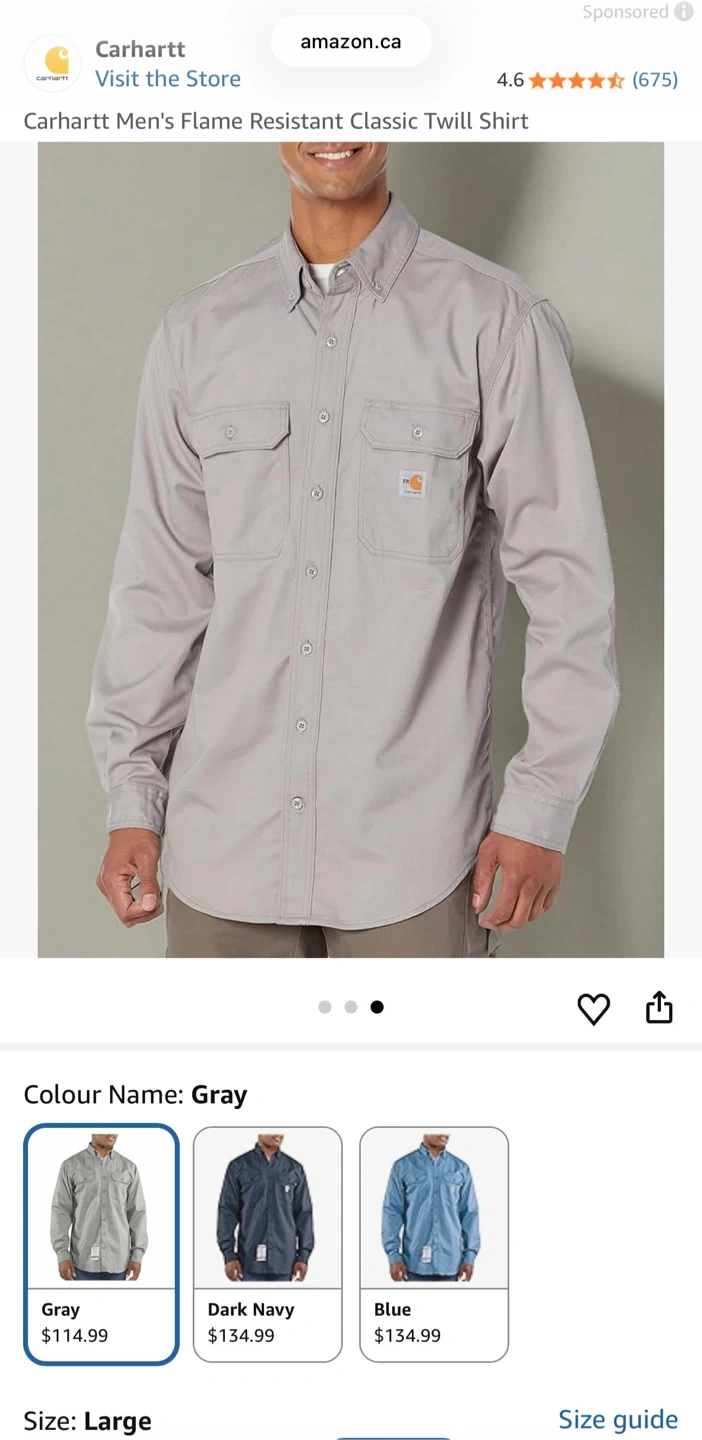Pick the Blue colour swatch

tap(434, 1244)
